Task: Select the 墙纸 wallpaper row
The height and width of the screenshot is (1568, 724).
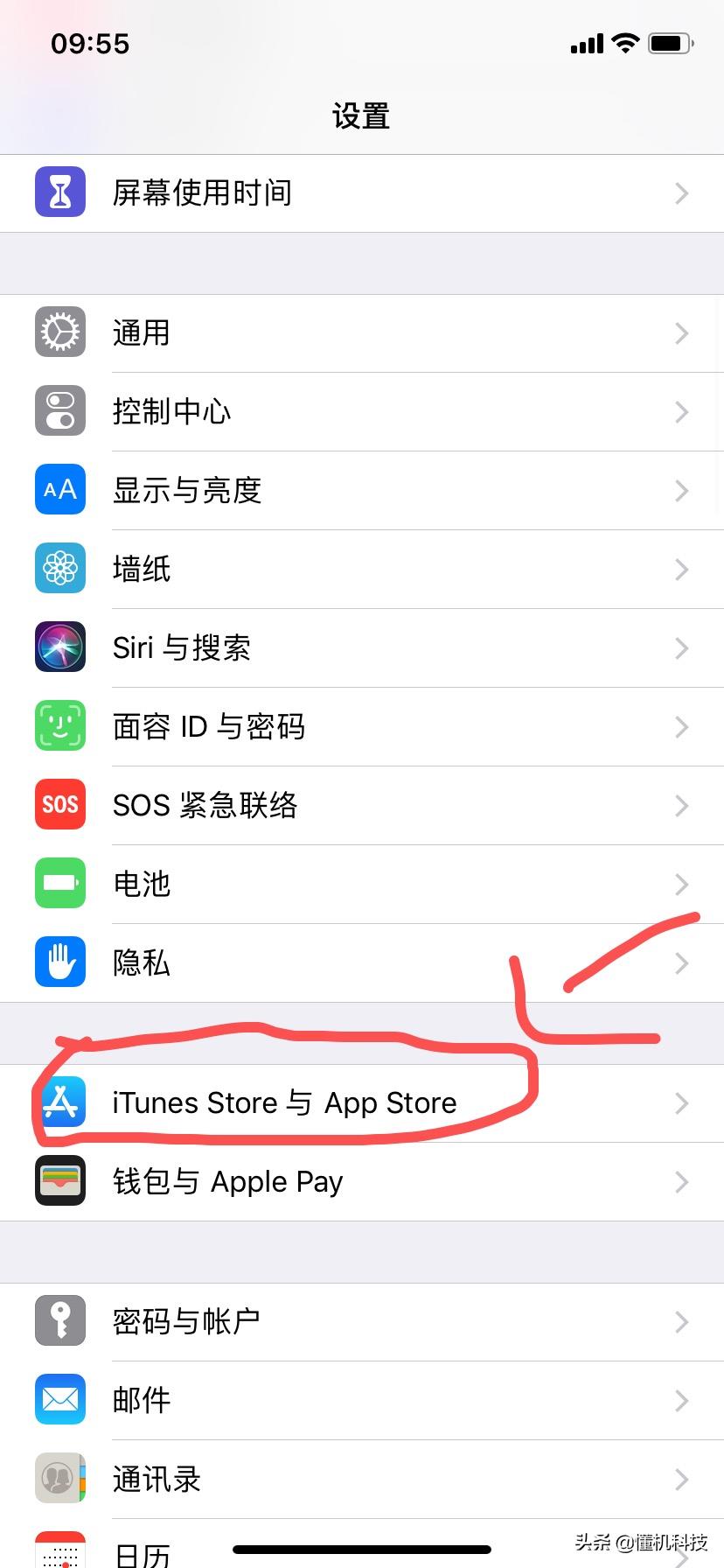Action: coord(362,570)
